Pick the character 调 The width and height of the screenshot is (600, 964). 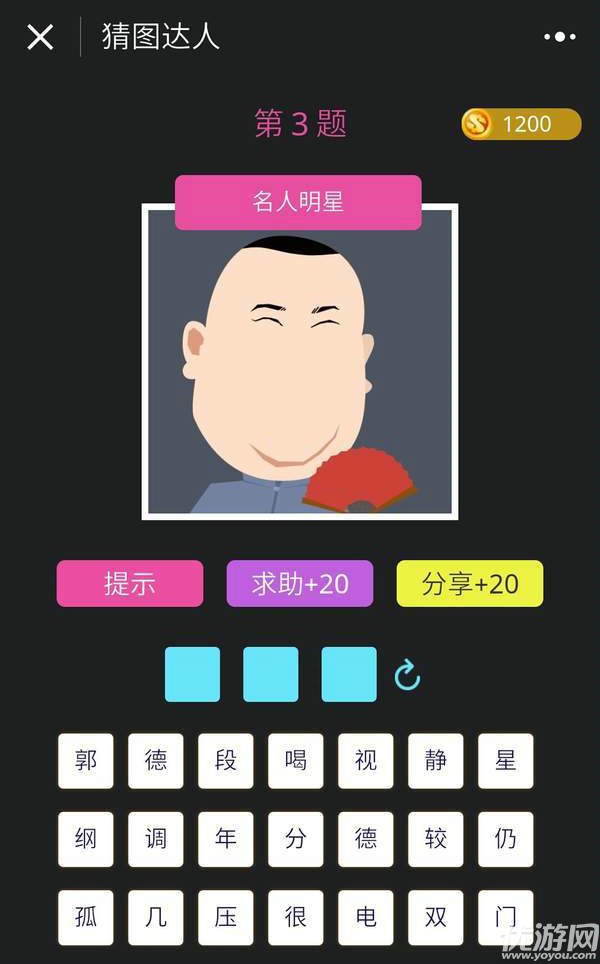(x=156, y=839)
